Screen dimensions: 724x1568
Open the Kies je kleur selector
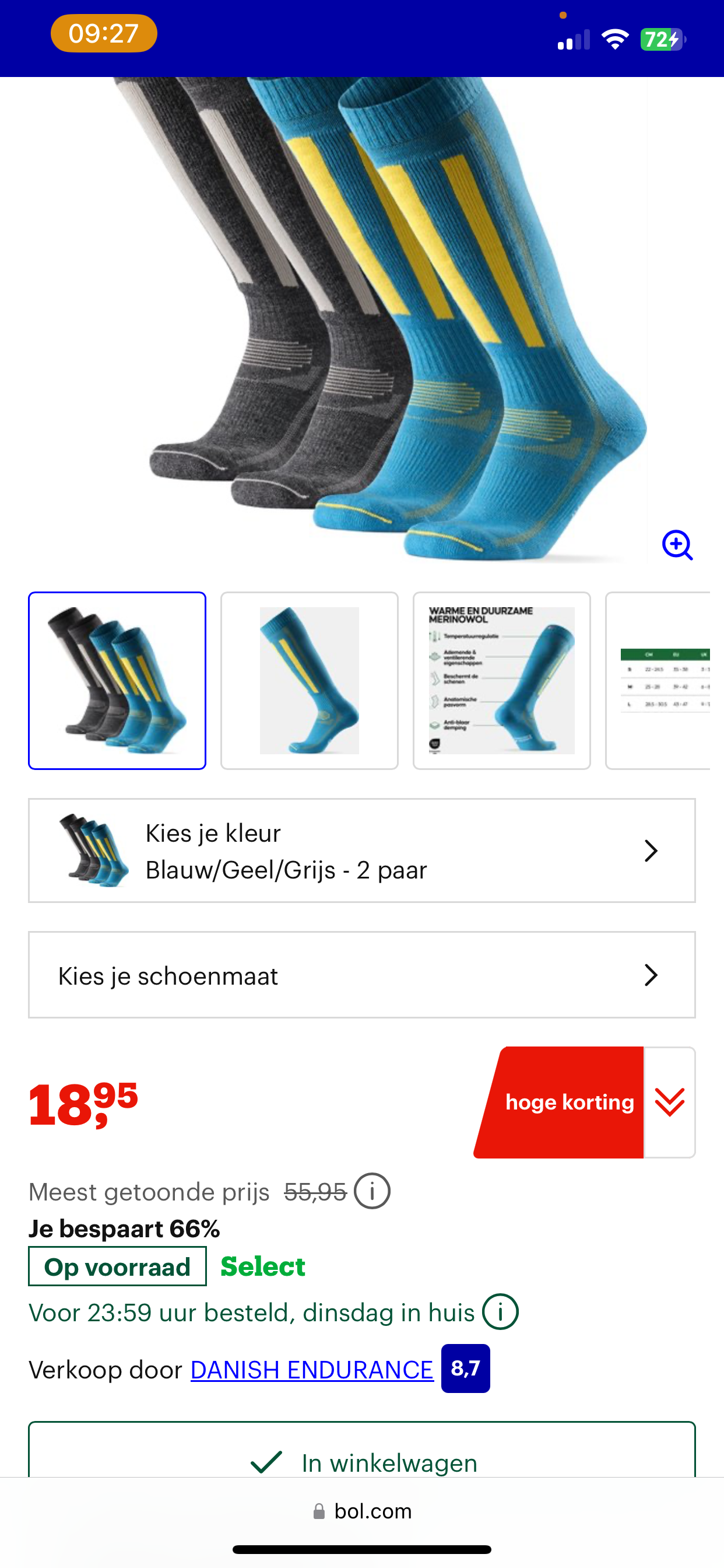point(361,850)
